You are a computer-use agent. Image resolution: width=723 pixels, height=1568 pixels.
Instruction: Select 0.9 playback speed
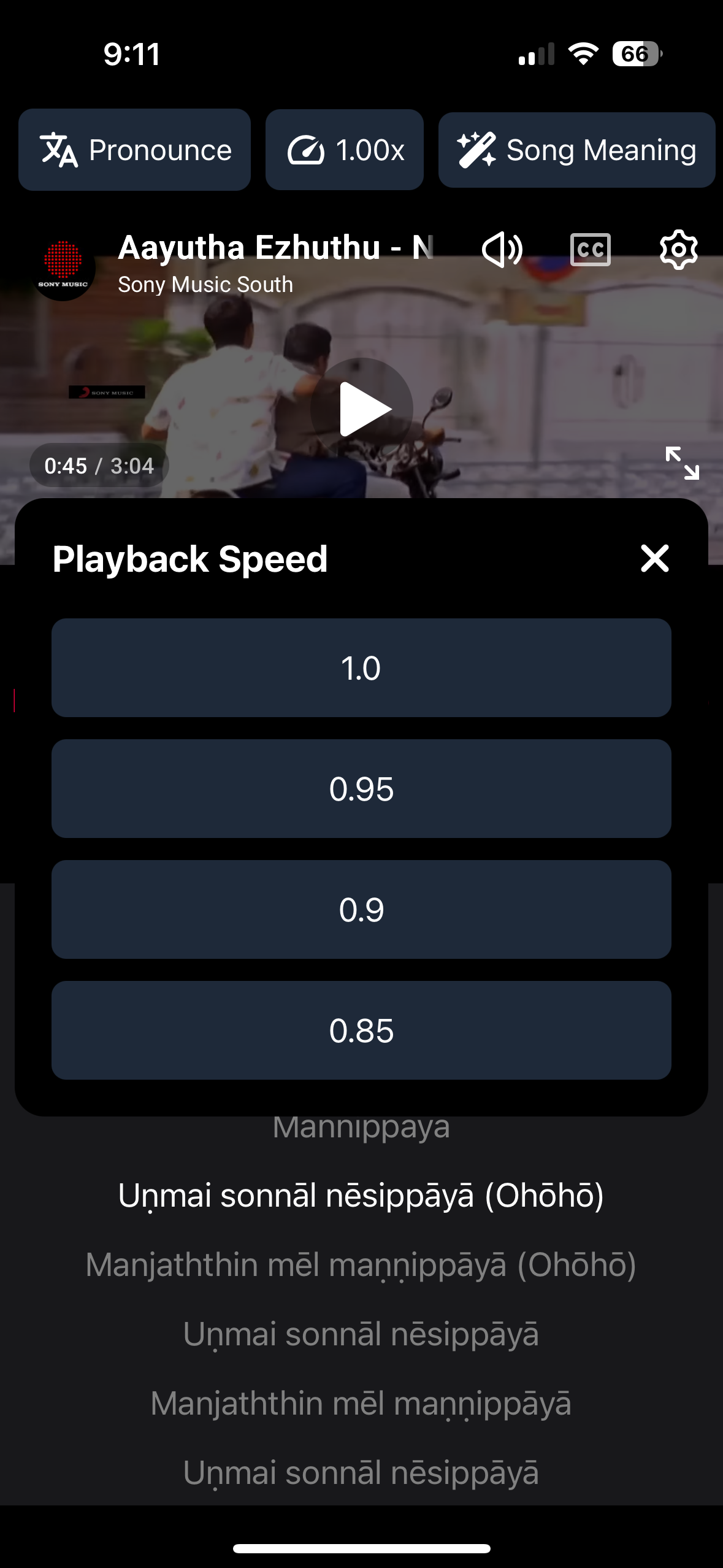coord(361,910)
